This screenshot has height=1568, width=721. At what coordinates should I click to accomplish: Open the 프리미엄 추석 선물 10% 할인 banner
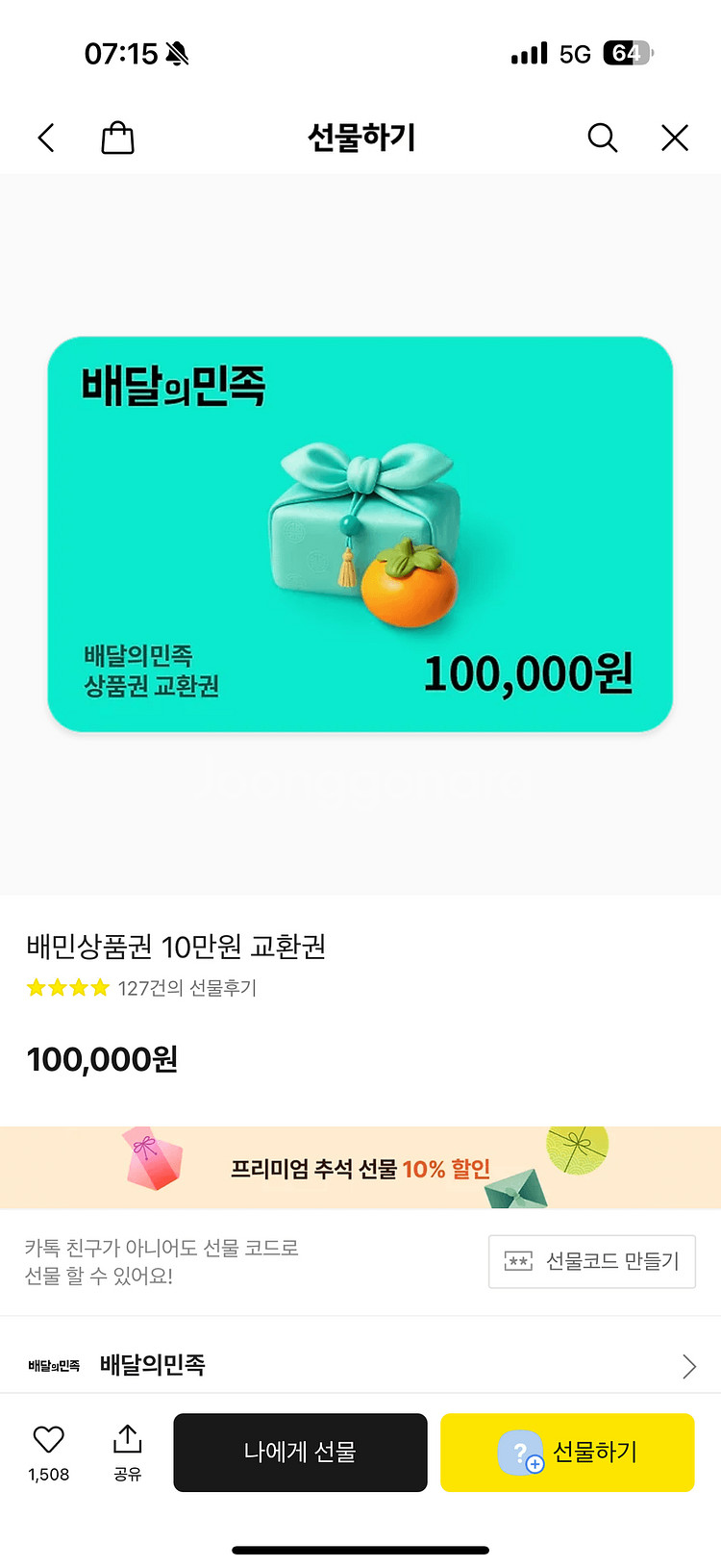point(360,1168)
